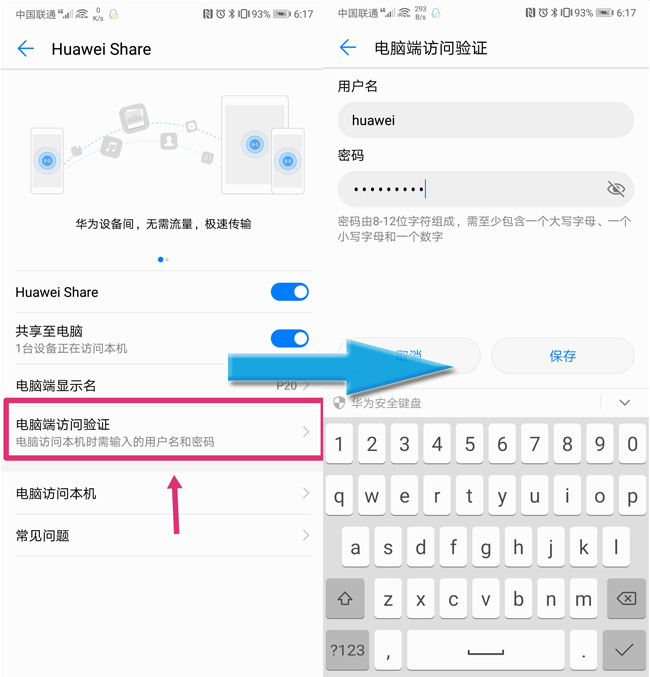Screen dimensions: 650x677
Task: Switch the keyboard to ?123 symbols
Action: tap(348, 650)
